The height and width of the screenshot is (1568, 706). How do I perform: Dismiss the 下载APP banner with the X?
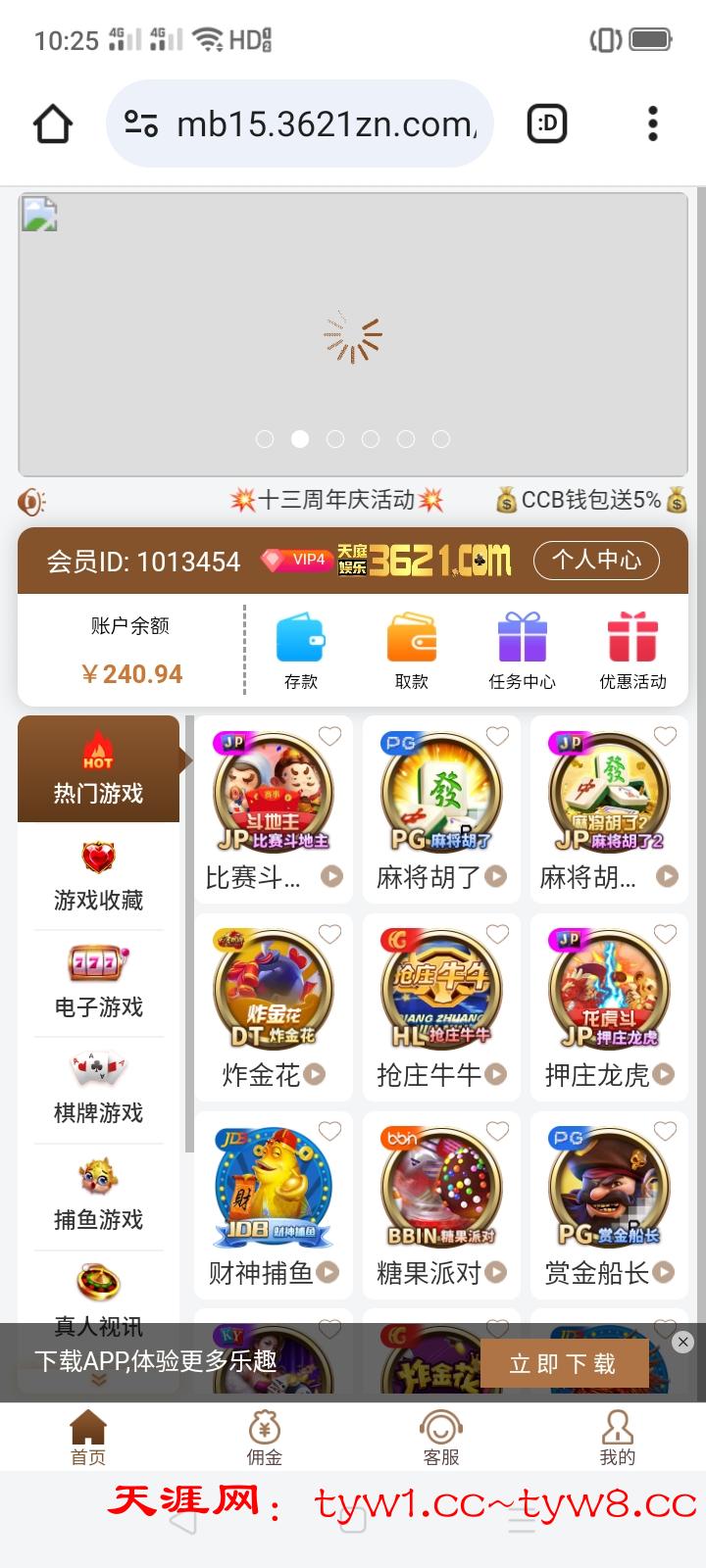pyautogui.click(x=683, y=1342)
